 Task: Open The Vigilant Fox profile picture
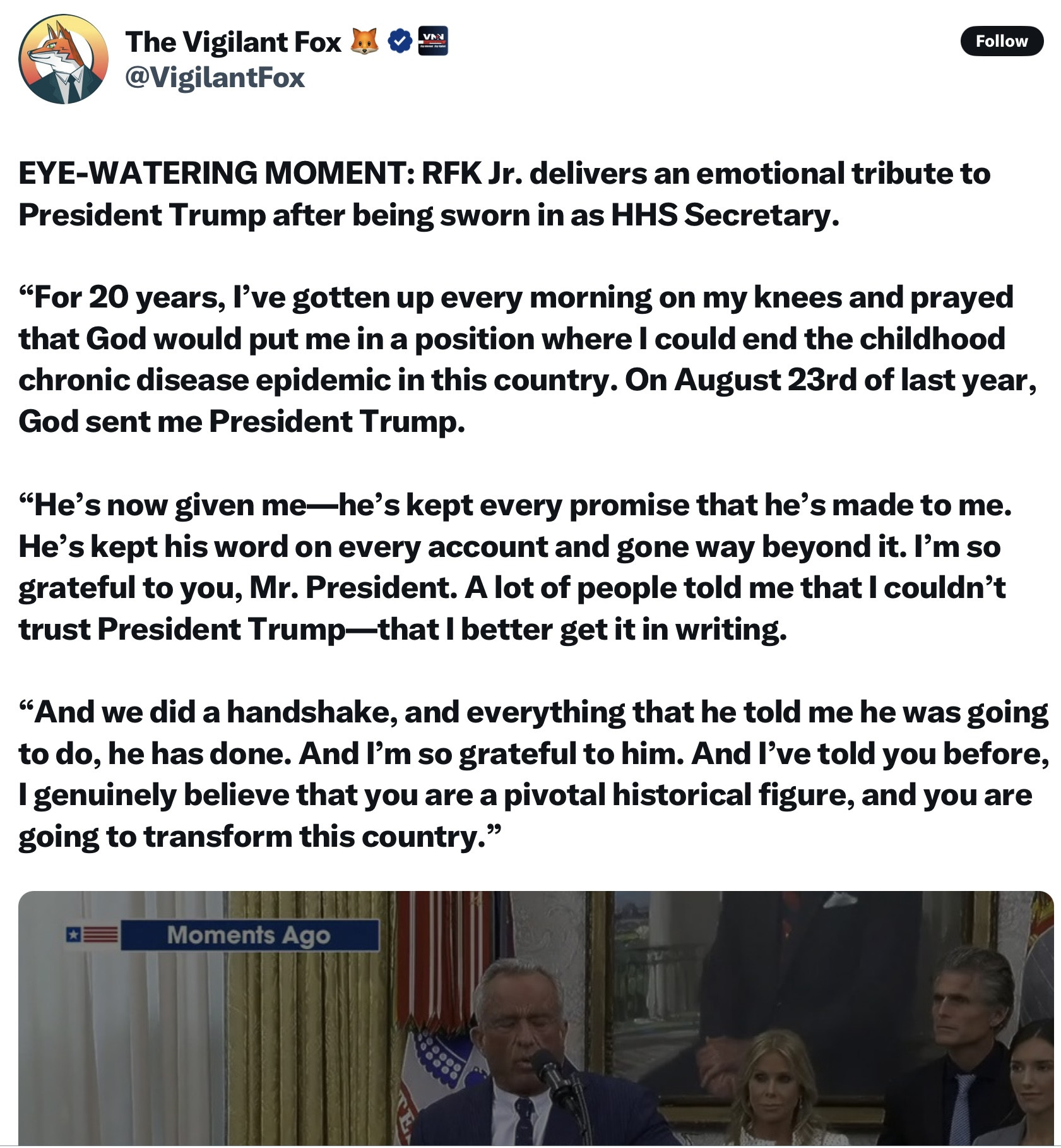coord(63,59)
